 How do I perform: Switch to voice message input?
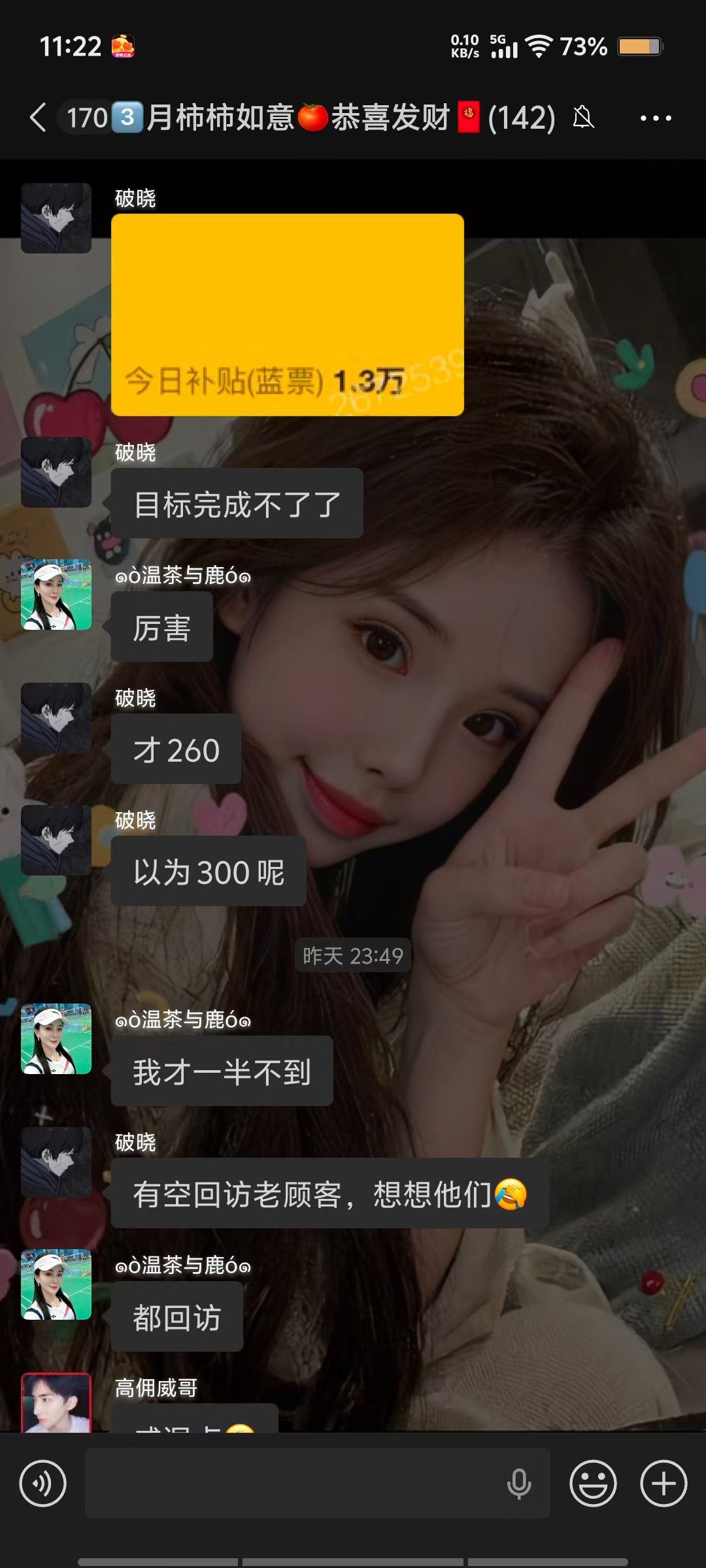pyautogui.click(x=43, y=1483)
